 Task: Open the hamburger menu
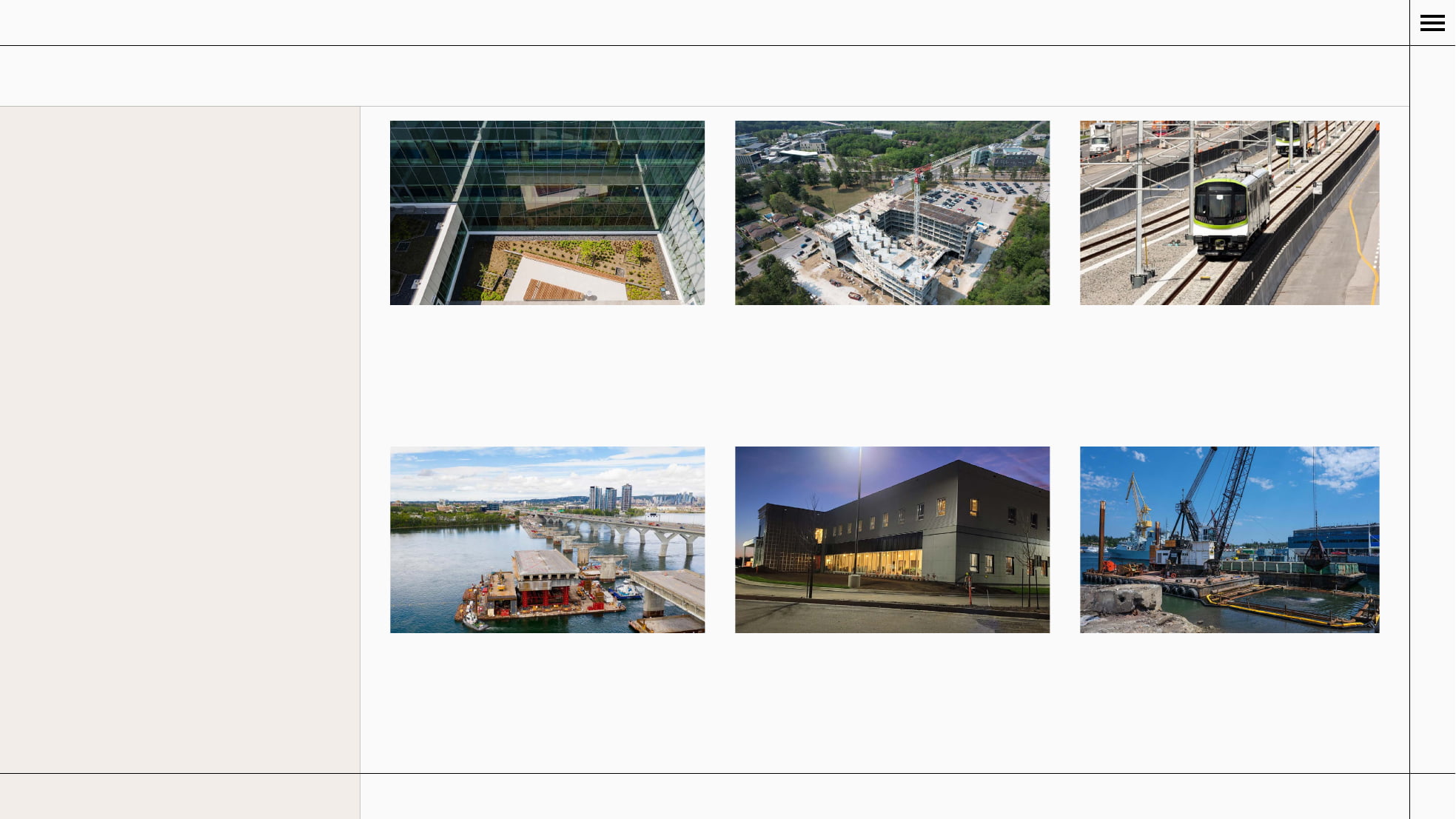click(x=1432, y=23)
